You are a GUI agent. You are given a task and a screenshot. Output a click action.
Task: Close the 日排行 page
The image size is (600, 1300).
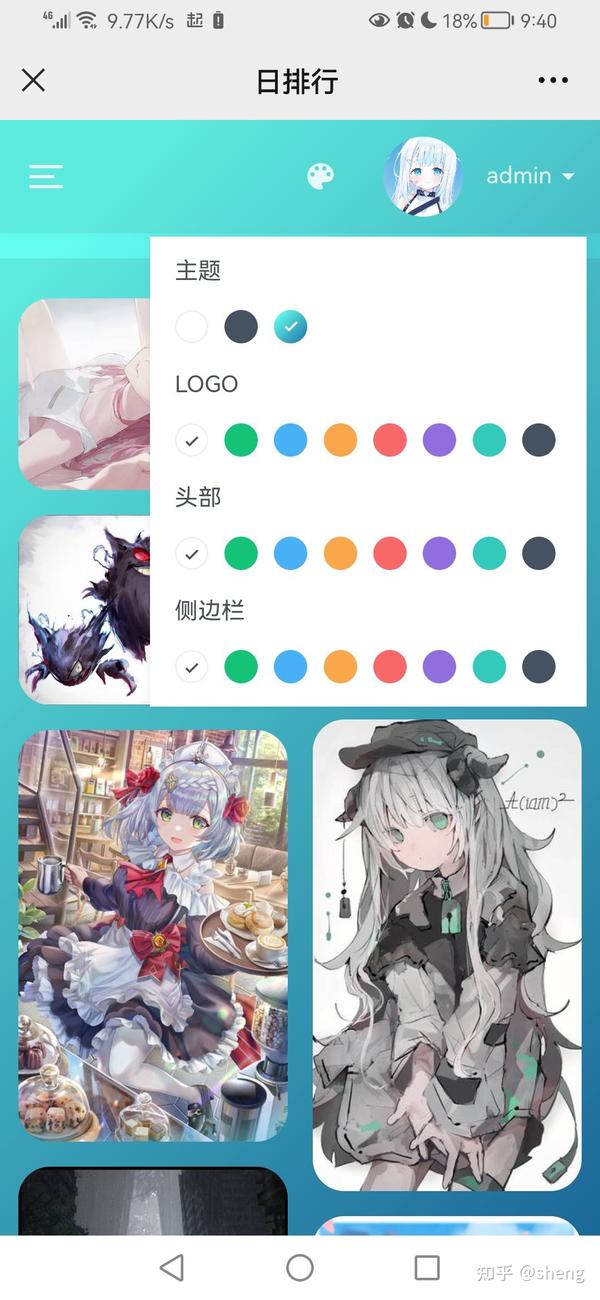(x=33, y=81)
